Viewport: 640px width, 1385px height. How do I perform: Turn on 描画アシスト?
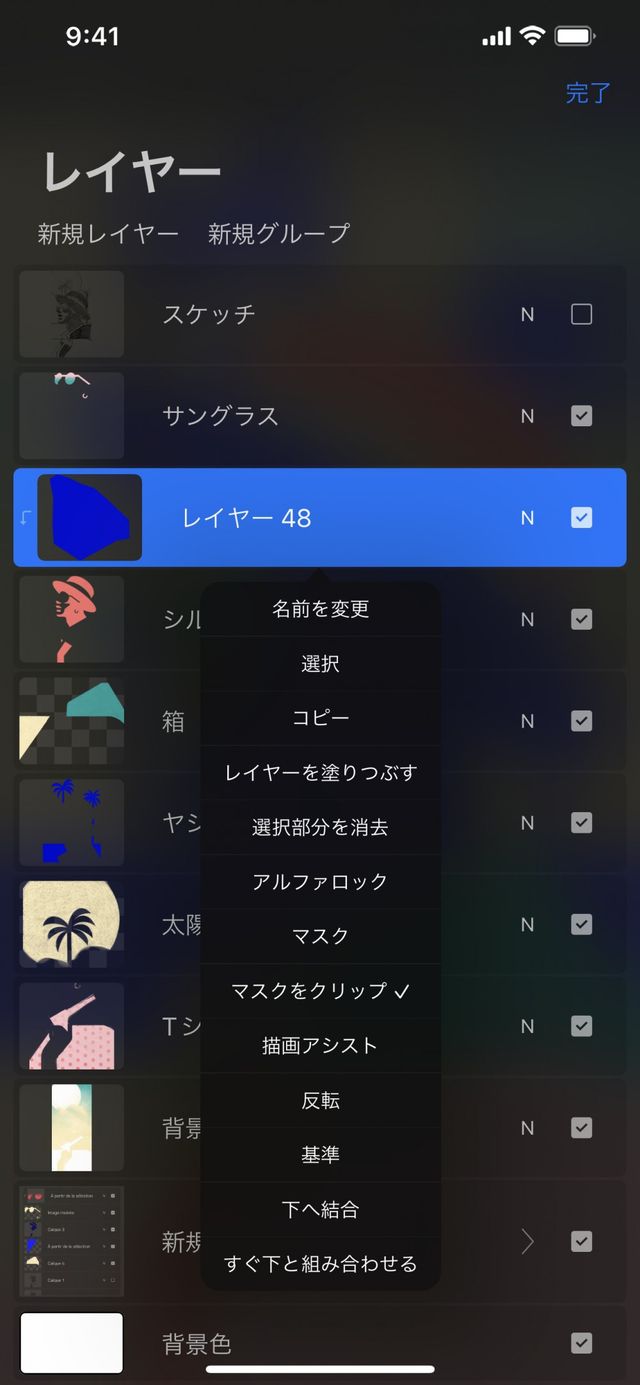pyautogui.click(x=320, y=1046)
